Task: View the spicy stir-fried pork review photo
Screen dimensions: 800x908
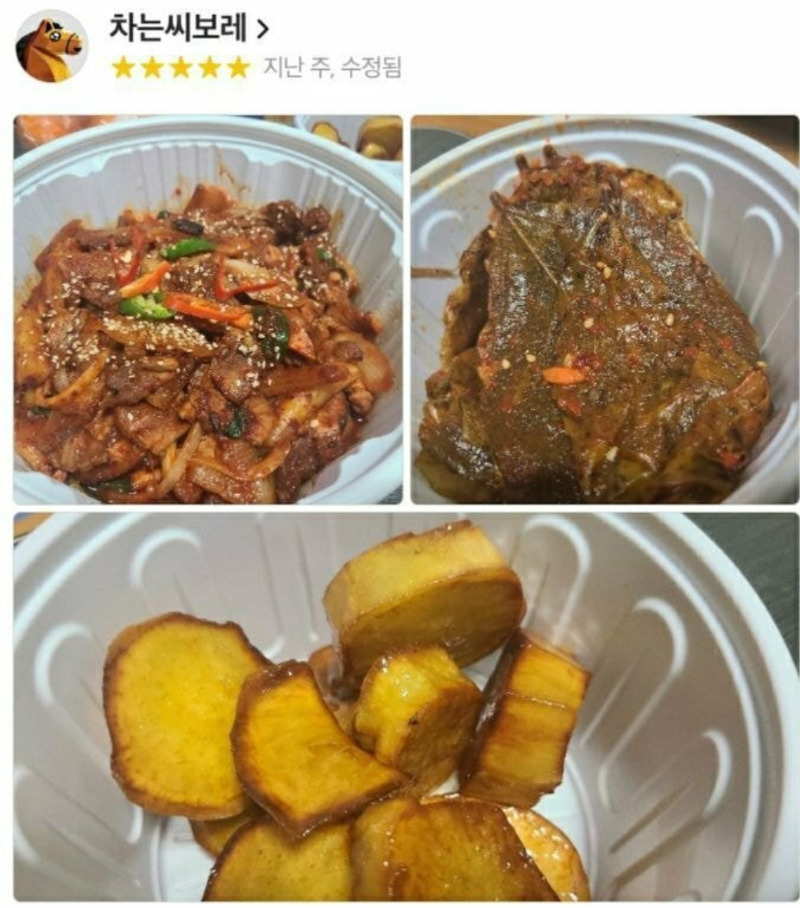Action: tap(208, 310)
